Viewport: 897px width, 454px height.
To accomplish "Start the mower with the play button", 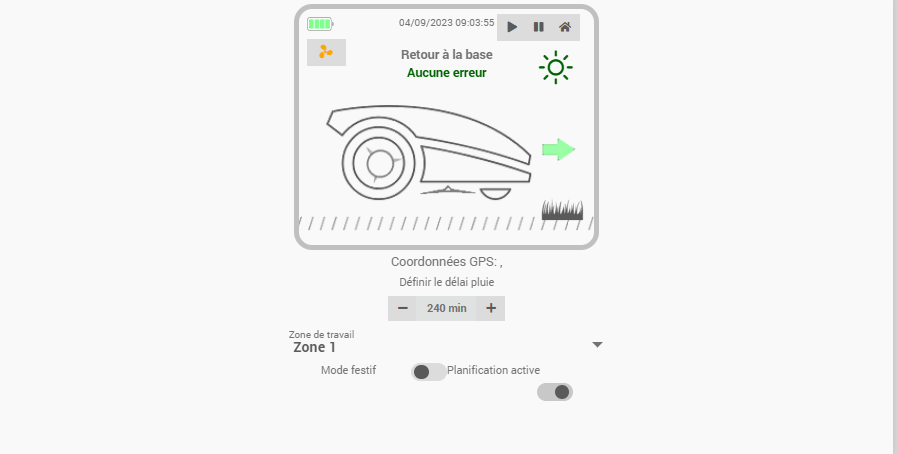I will pyautogui.click(x=512, y=27).
